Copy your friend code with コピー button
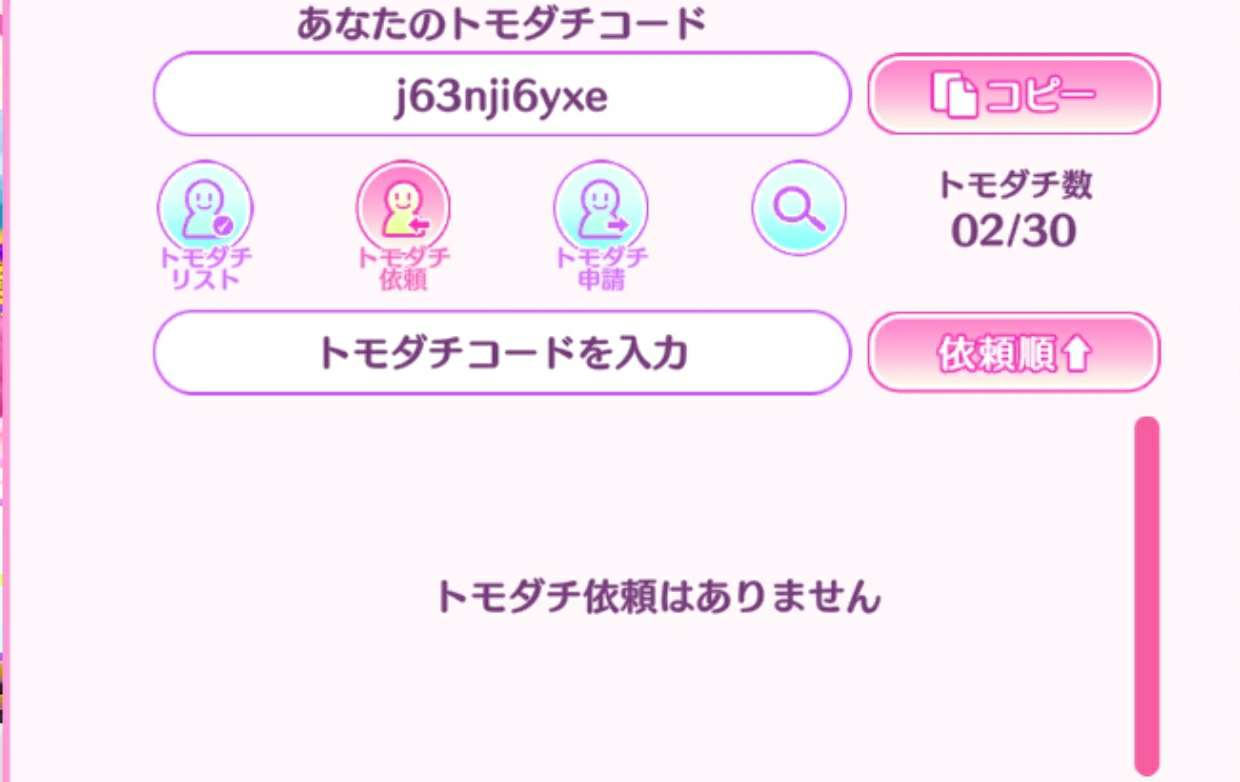Viewport: 1240px width, 782px height. (x=1013, y=95)
